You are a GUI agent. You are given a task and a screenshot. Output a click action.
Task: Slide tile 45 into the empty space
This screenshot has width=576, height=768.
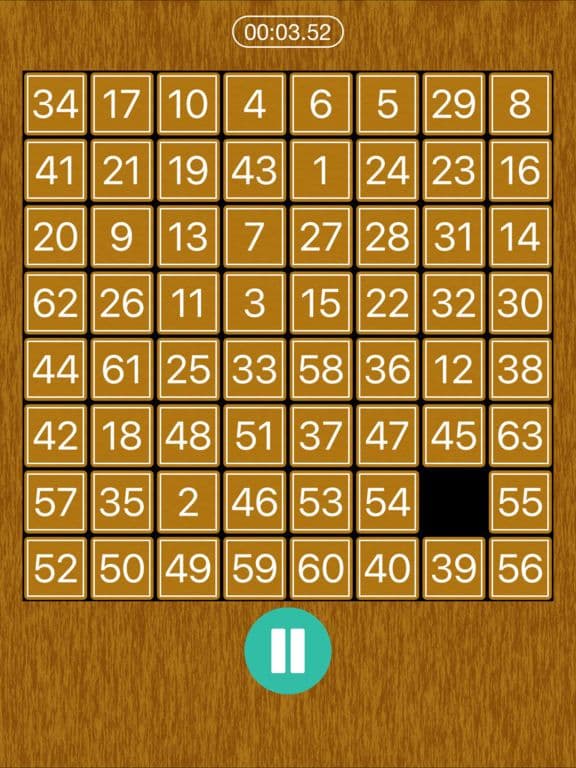pyautogui.click(x=454, y=435)
